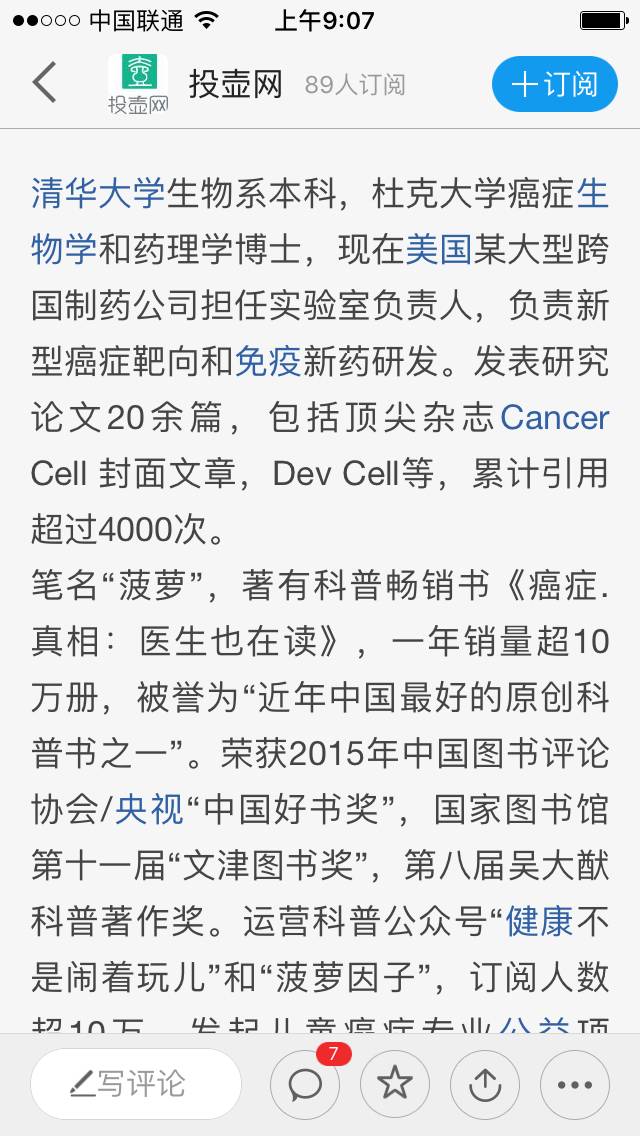
Task: Follow the 免疫 link
Action: [x=267, y=360]
